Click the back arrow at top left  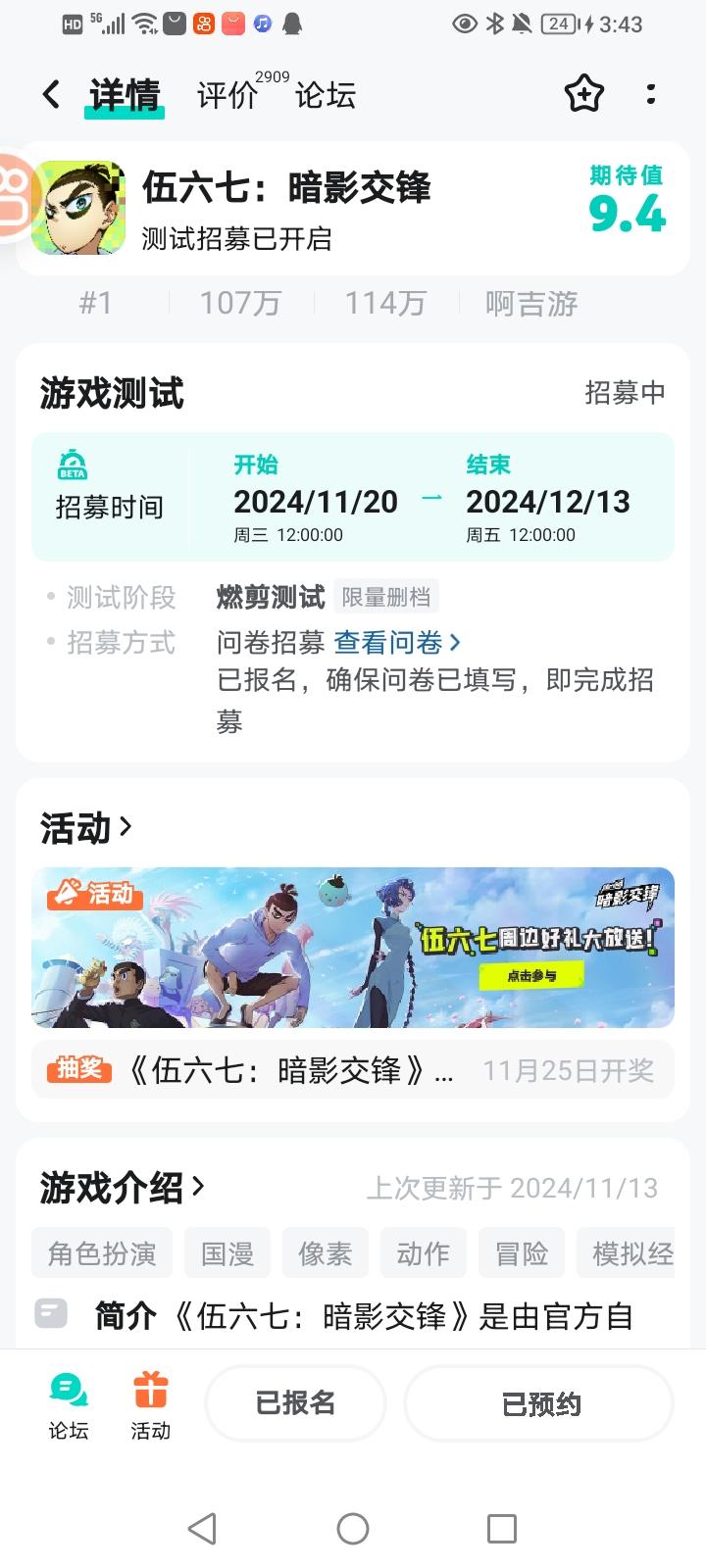point(50,94)
